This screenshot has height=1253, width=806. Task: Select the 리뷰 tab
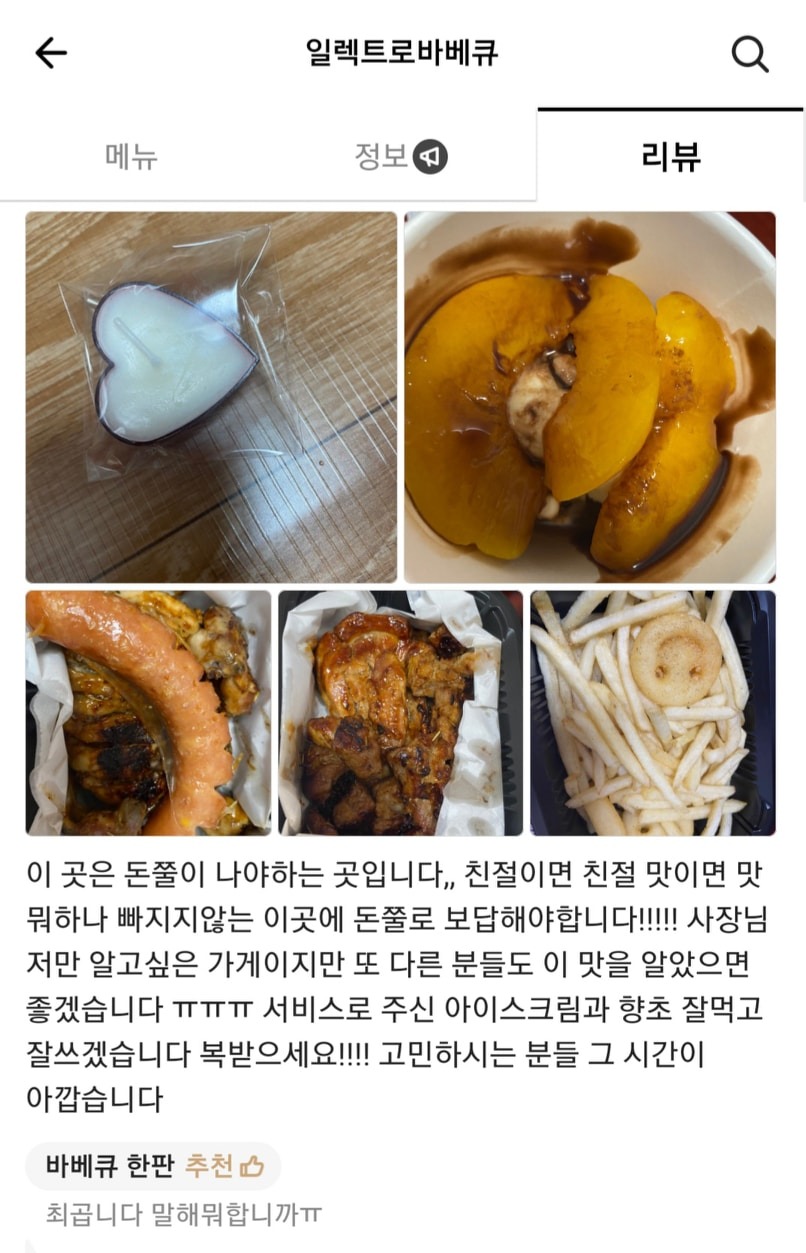click(x=670, y=157)
